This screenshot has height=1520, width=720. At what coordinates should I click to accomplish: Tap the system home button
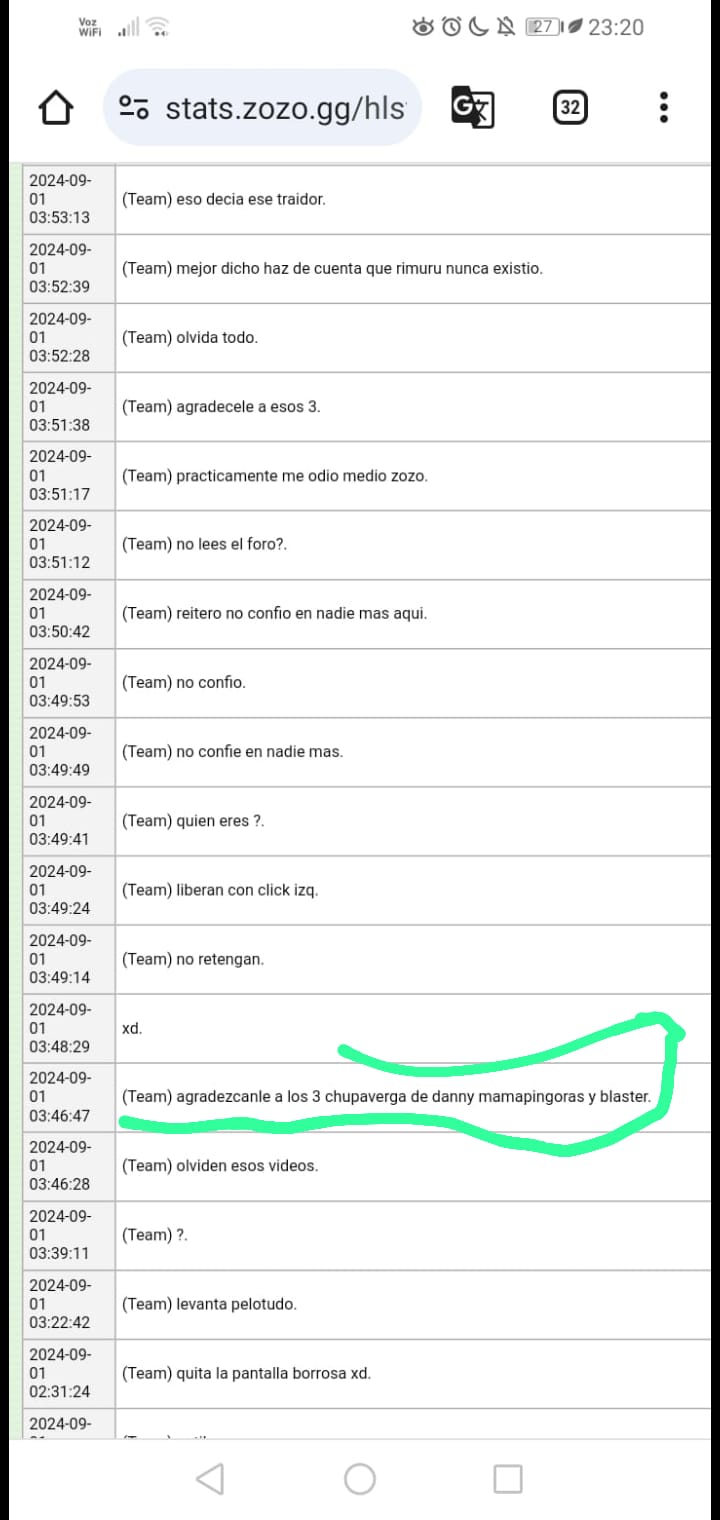360,1479
